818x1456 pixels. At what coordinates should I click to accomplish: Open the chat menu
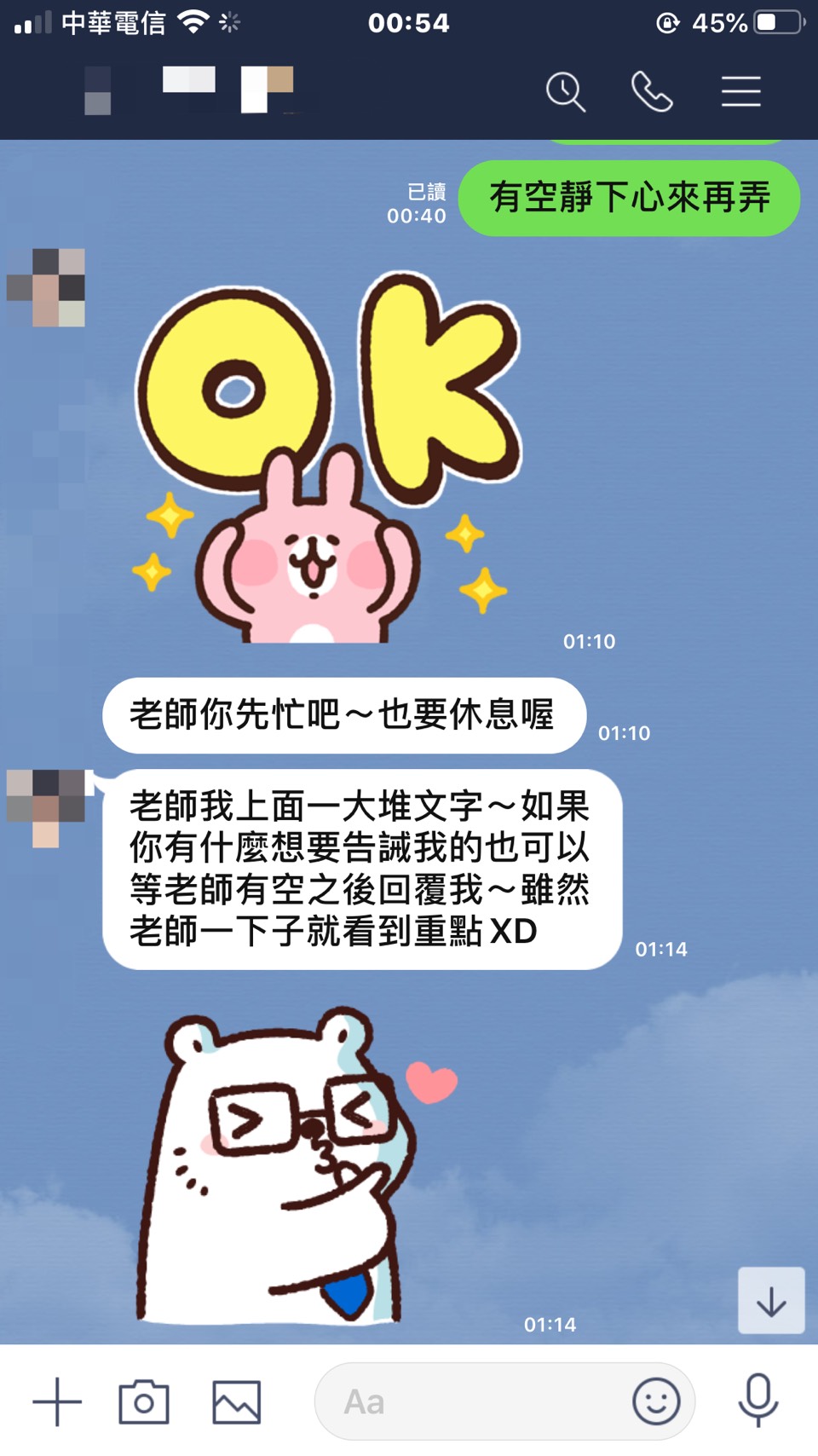pyautogui.click(x=740, y=91)
